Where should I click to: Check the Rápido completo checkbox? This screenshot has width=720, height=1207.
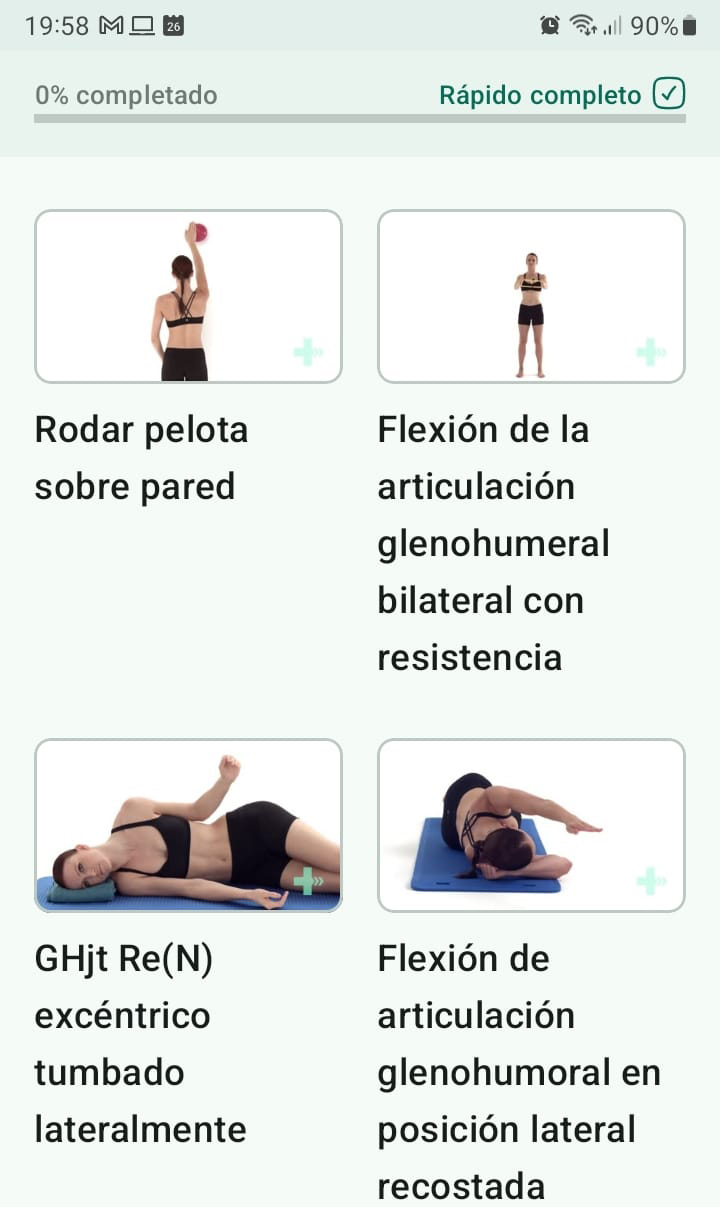tap(668, 95)
